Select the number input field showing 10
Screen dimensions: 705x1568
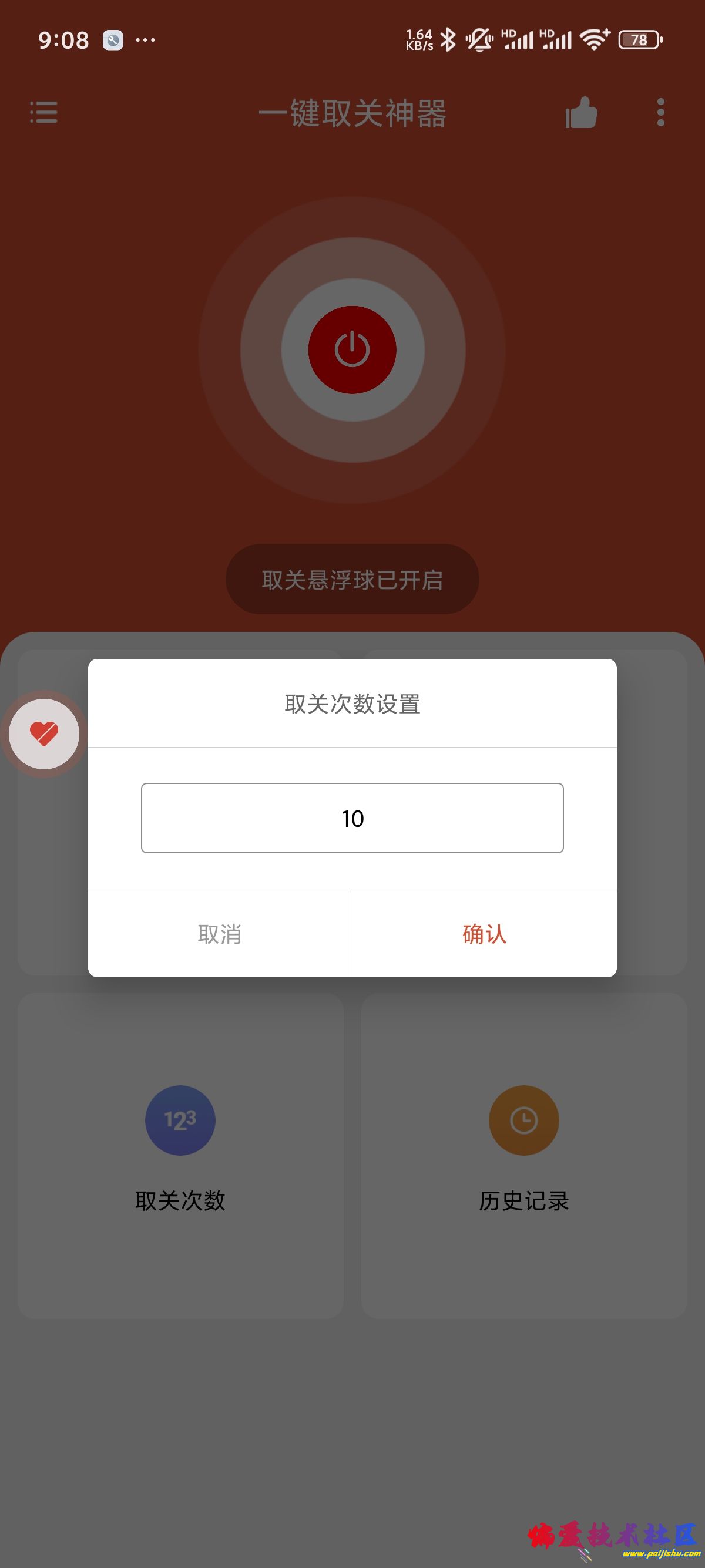pos(352,819)
